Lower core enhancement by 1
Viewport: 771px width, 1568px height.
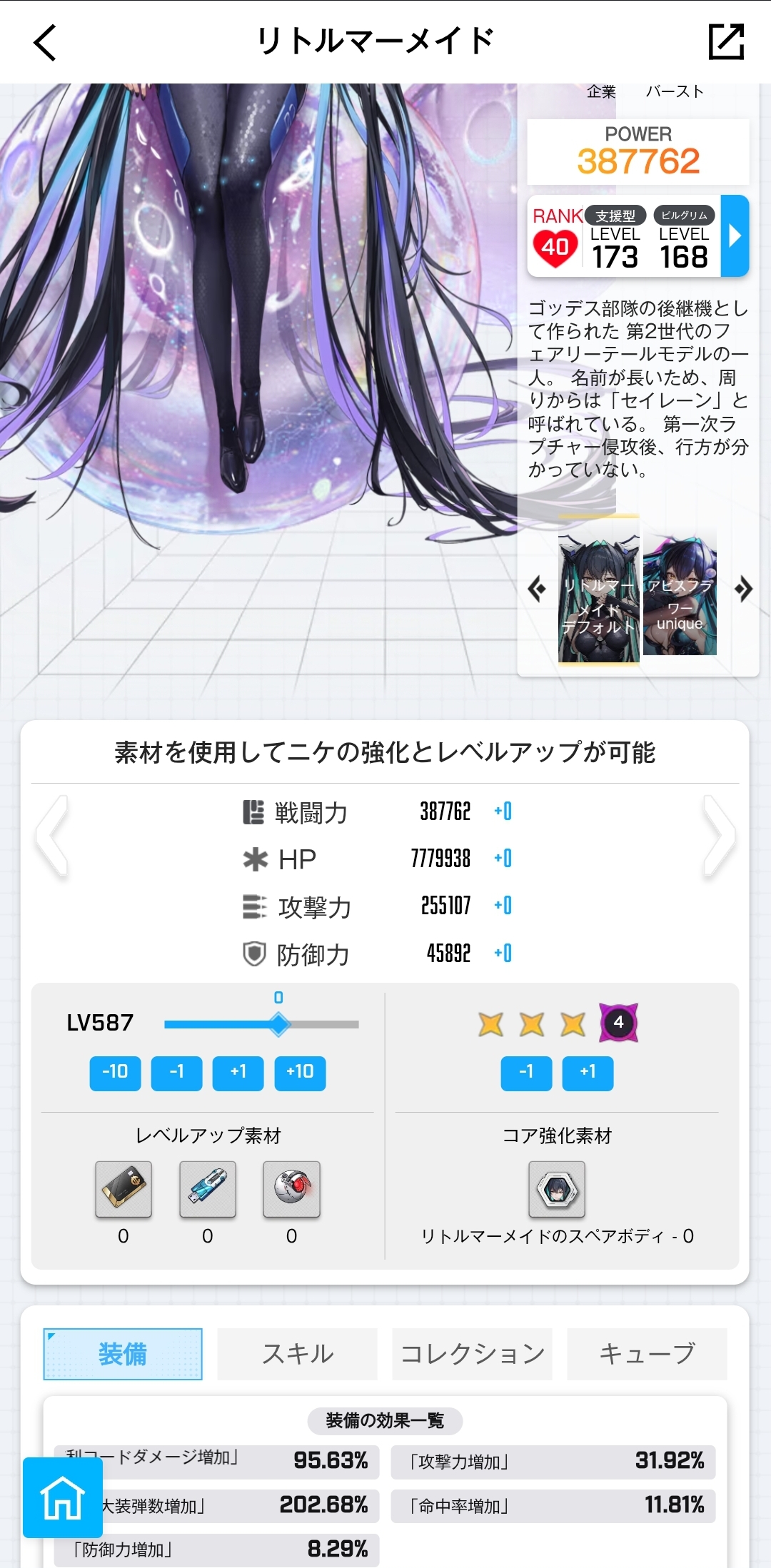(x=526, y=1072)
